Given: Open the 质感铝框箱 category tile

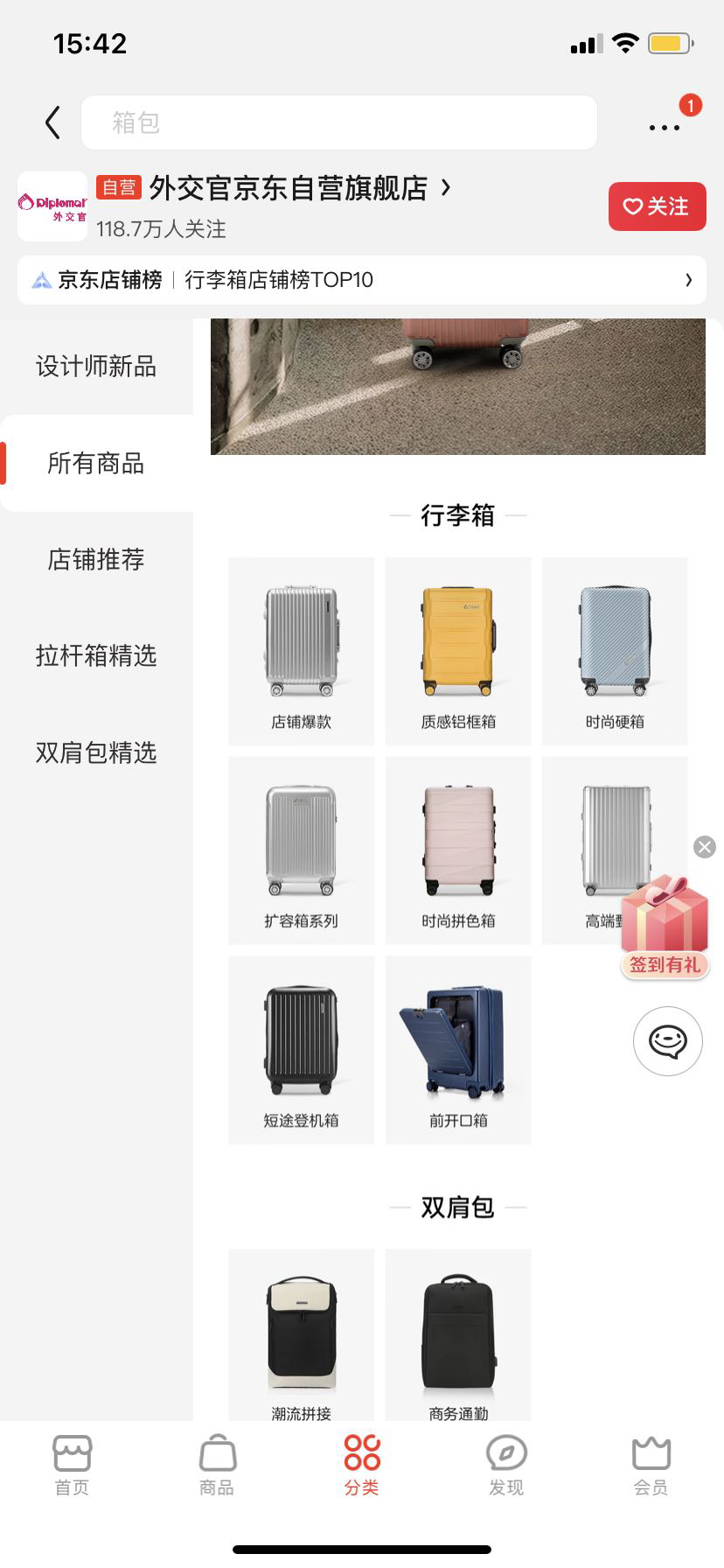Looking at the screenshot, I should (x=458, y=652).
